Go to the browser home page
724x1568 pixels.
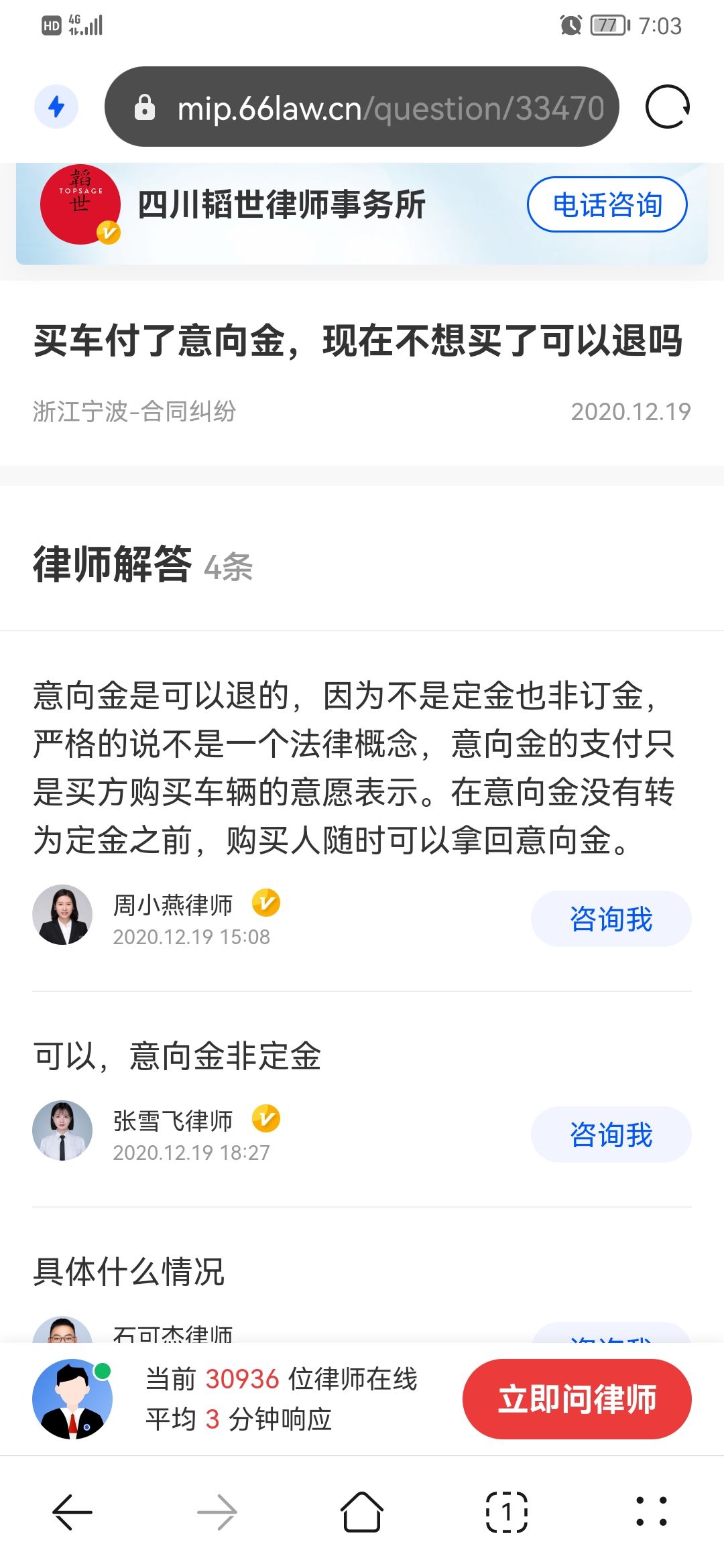pyautogui.click(x=362, y=1512)
